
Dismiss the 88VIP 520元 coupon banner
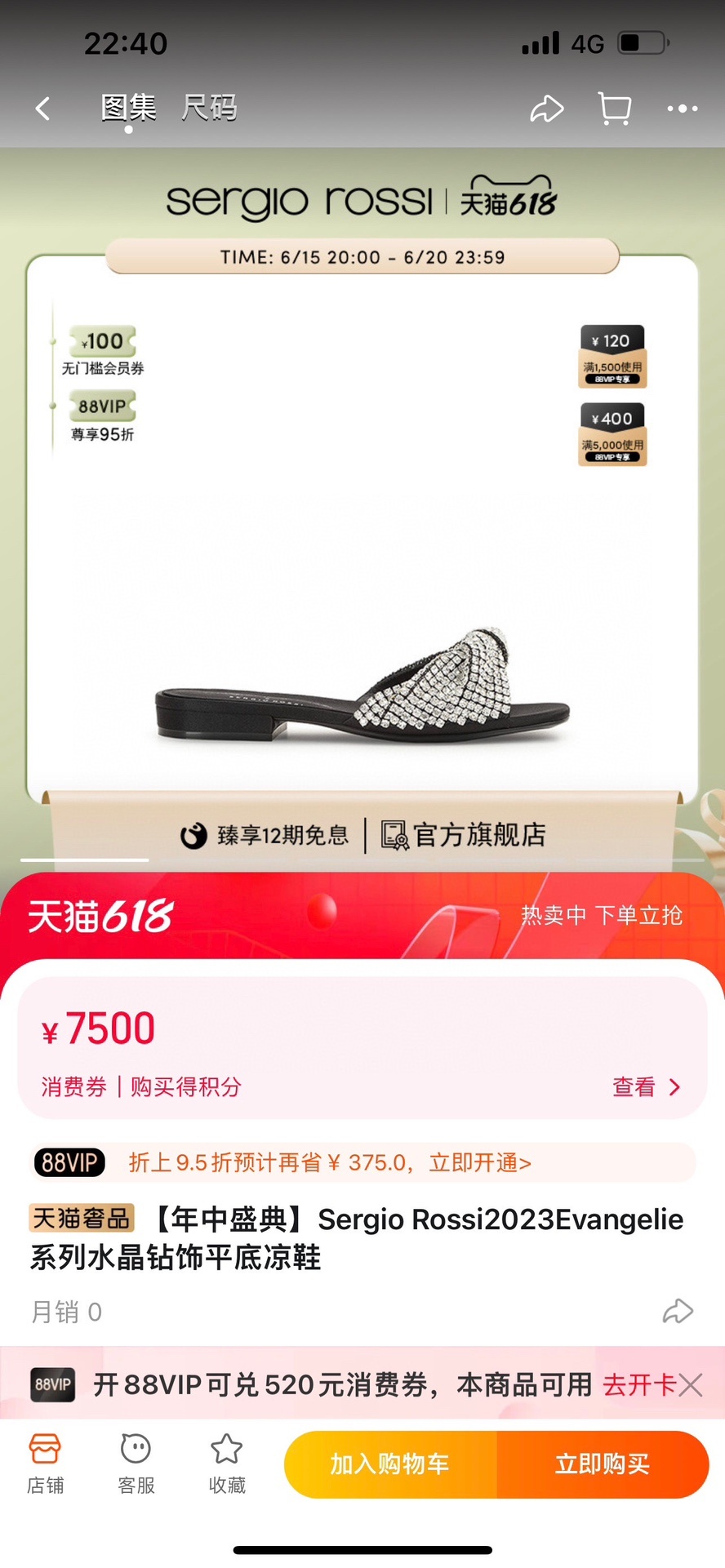pyautogui.click(x=691, y=1384)
